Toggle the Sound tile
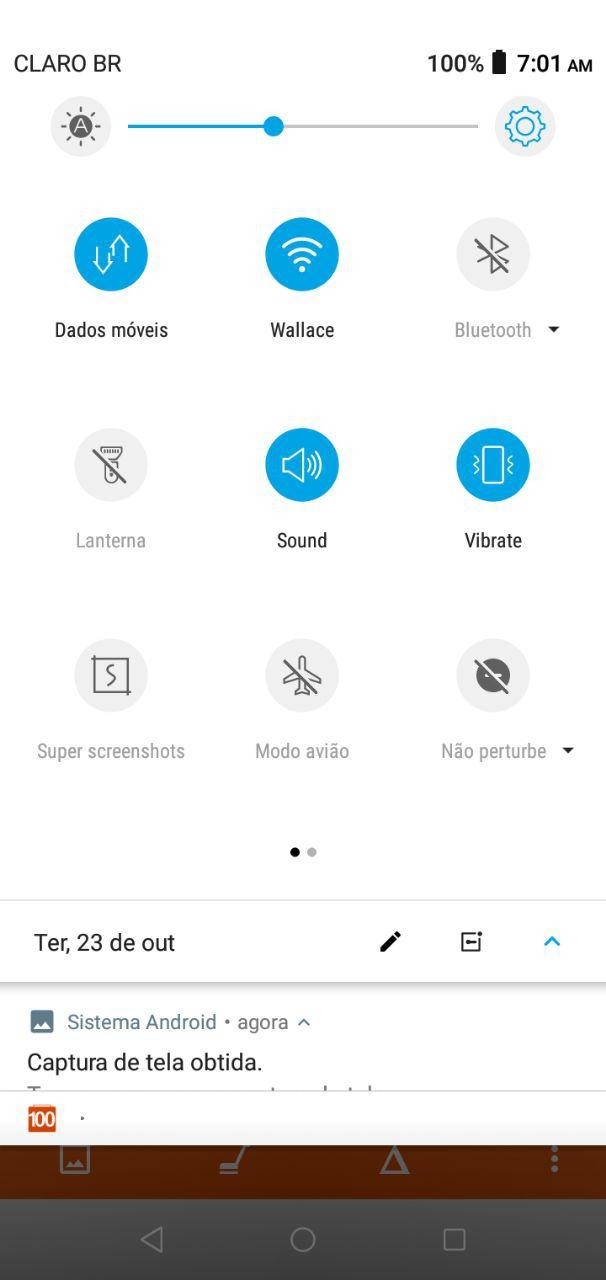The width and height of the screenshot is (606, 1280). click(302, 465)
